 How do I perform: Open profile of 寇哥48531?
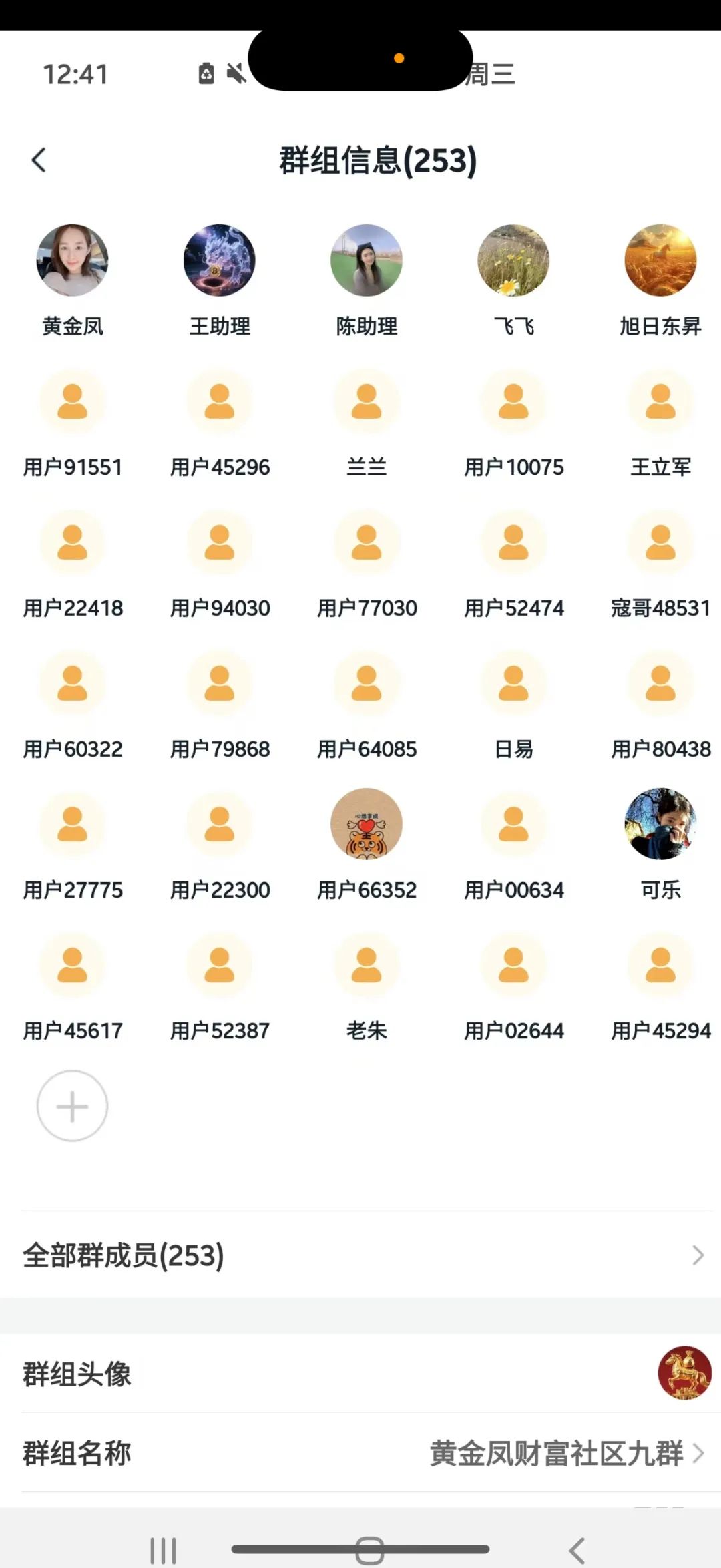pyautogui.click(x=660, y=543)
